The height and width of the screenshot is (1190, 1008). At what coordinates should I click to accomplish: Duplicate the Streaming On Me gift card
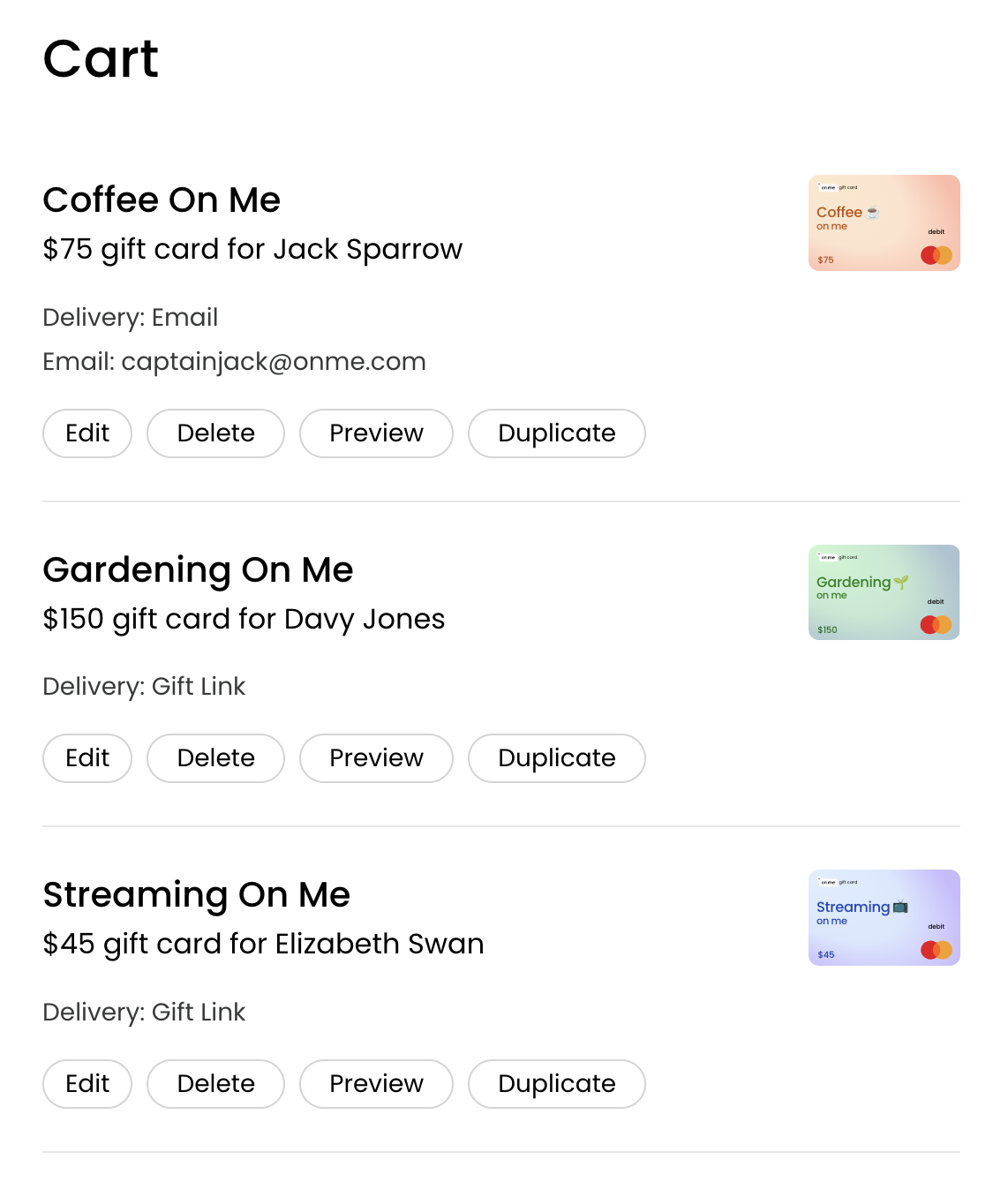point(556,1084)
